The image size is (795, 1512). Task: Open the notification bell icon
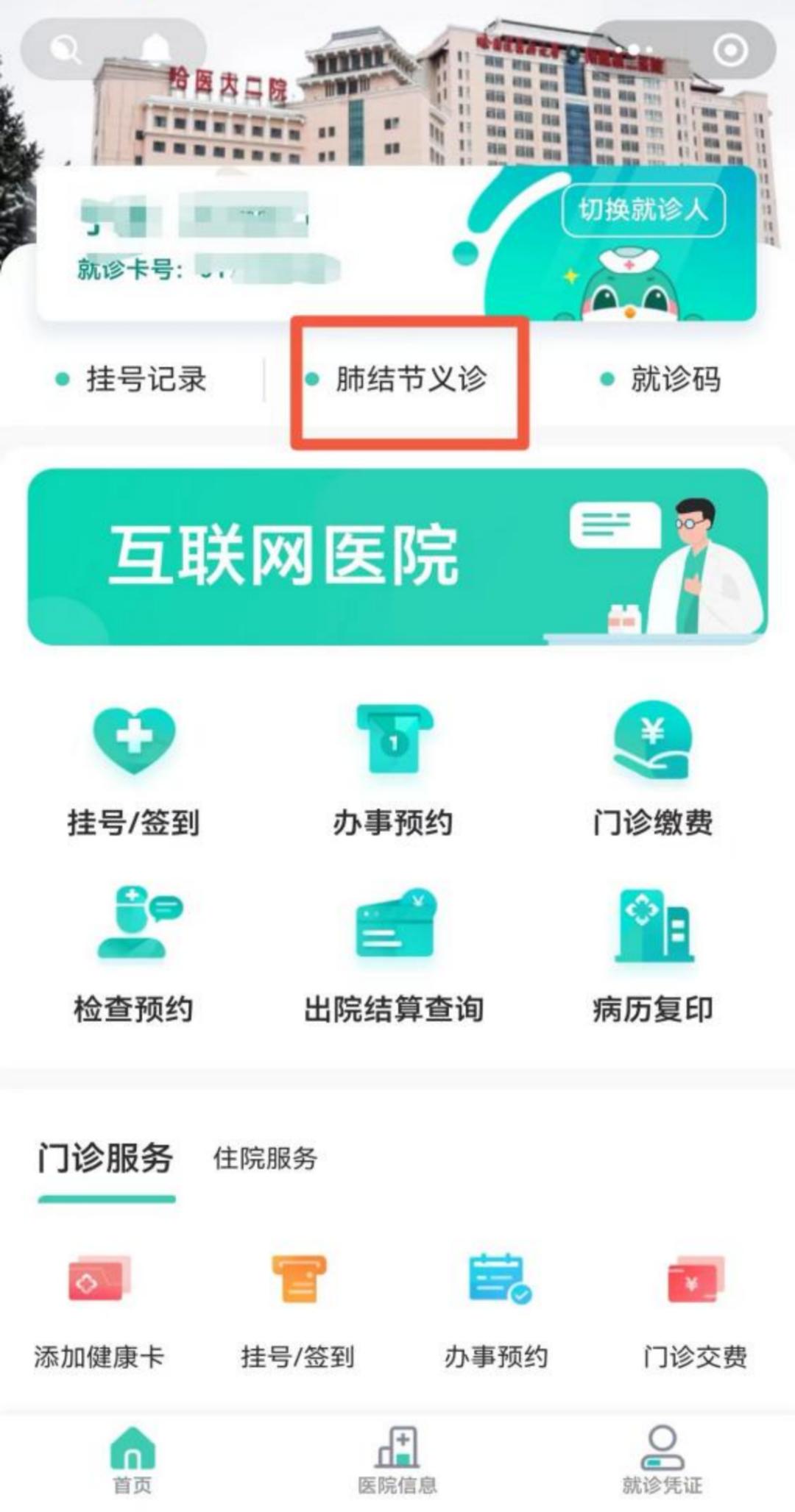click(151, 48)
